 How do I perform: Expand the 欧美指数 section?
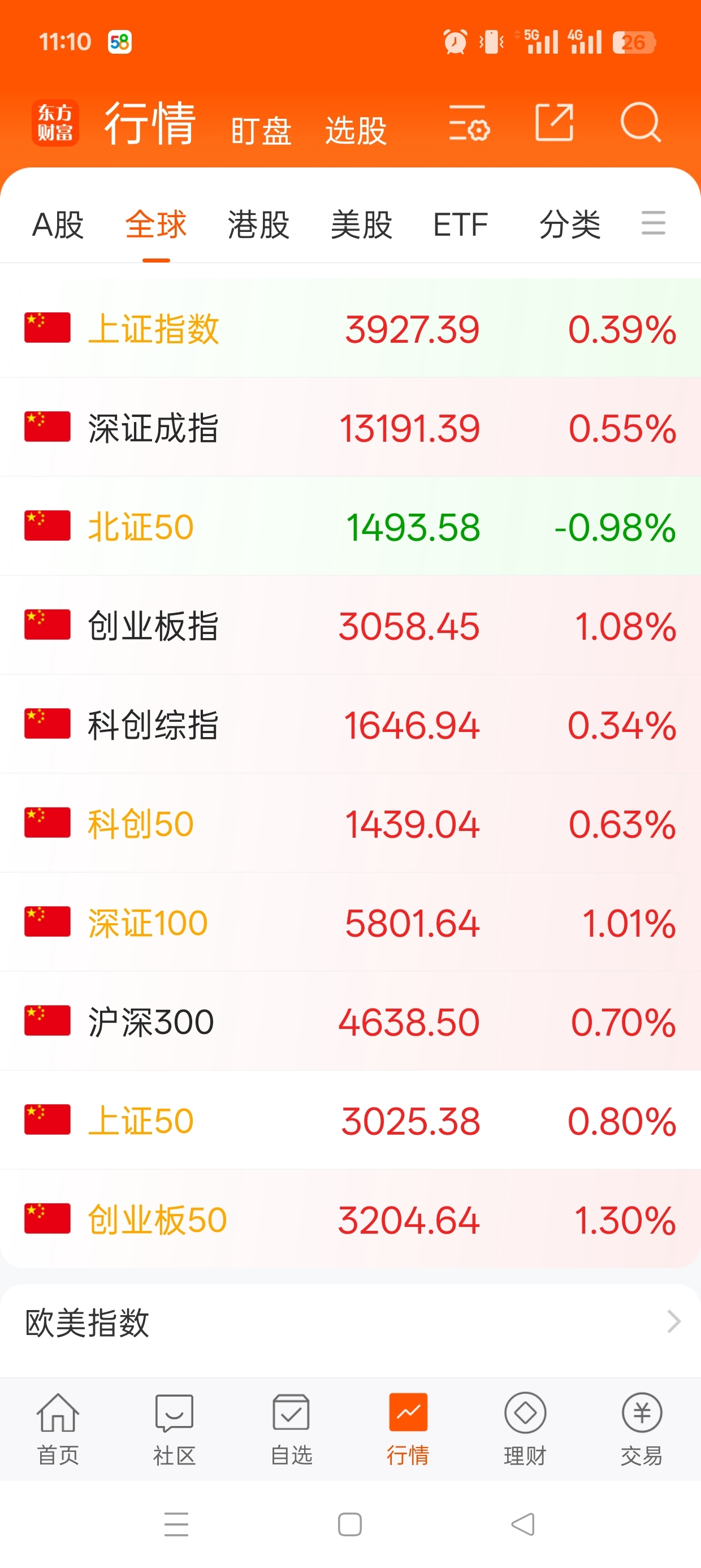click(350, 1322)
